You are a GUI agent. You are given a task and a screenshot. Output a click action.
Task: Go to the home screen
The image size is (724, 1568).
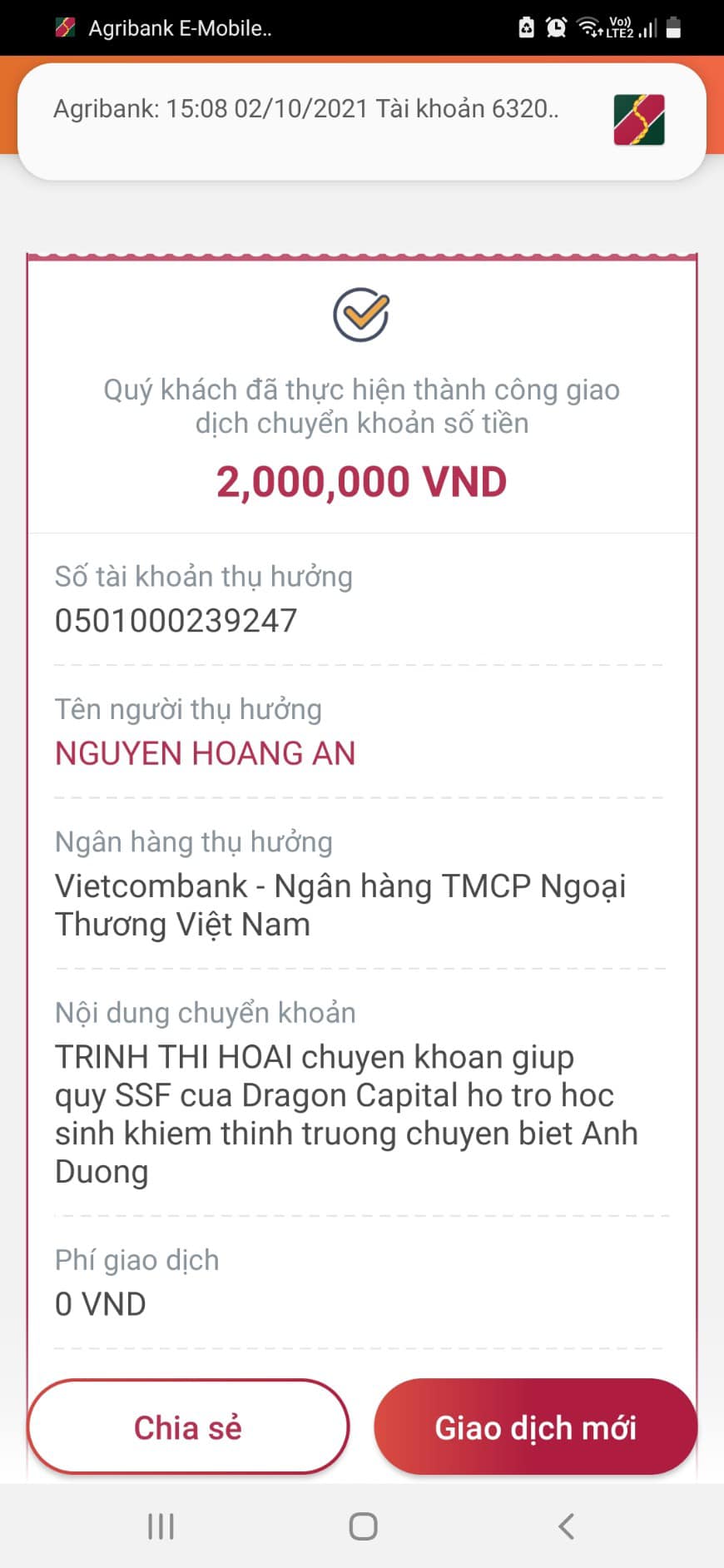(x=363, y=1526)
